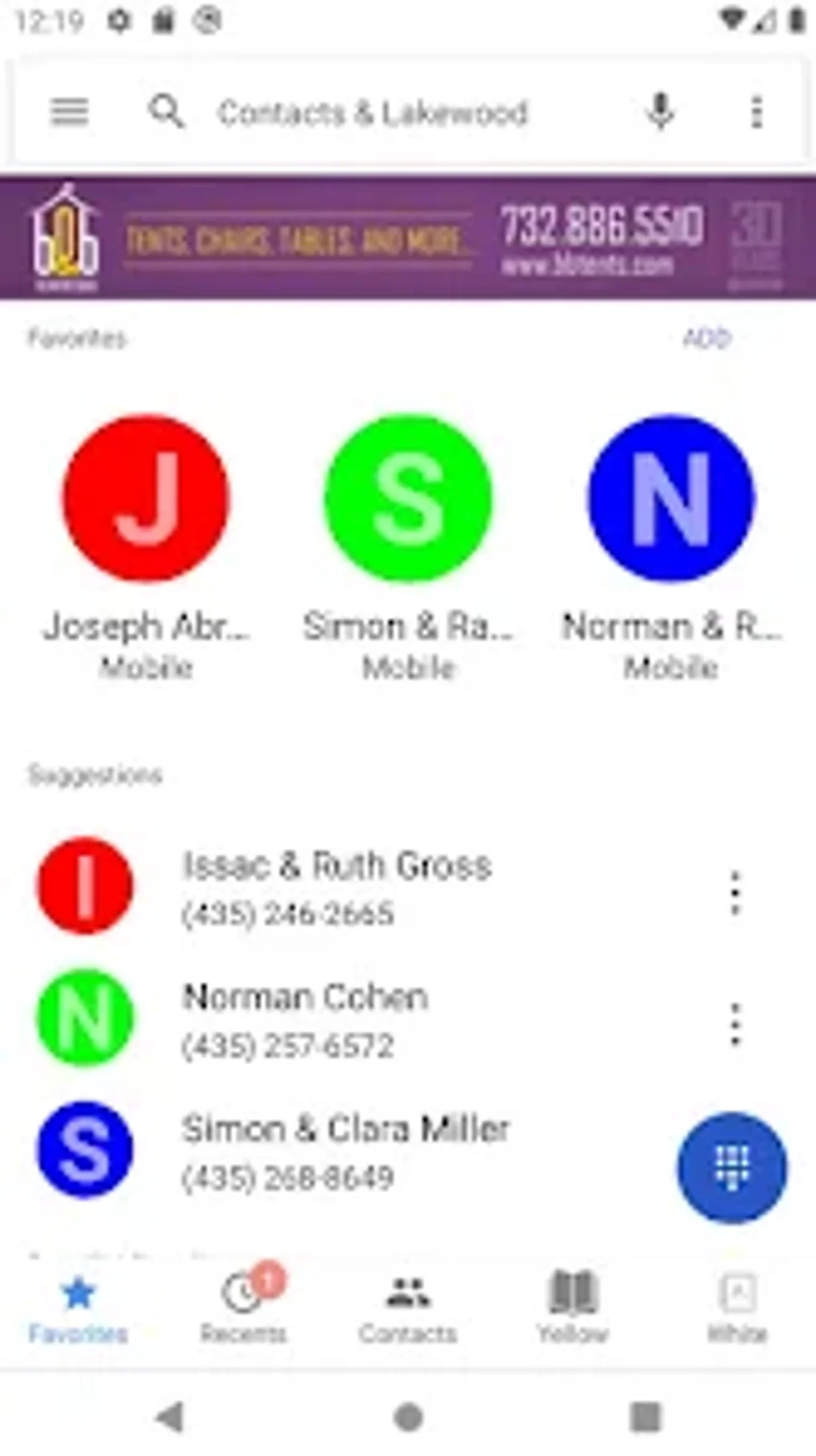Open the dial pad floating button
Screen dimensions: 816x1456
tap(732, 1168)
